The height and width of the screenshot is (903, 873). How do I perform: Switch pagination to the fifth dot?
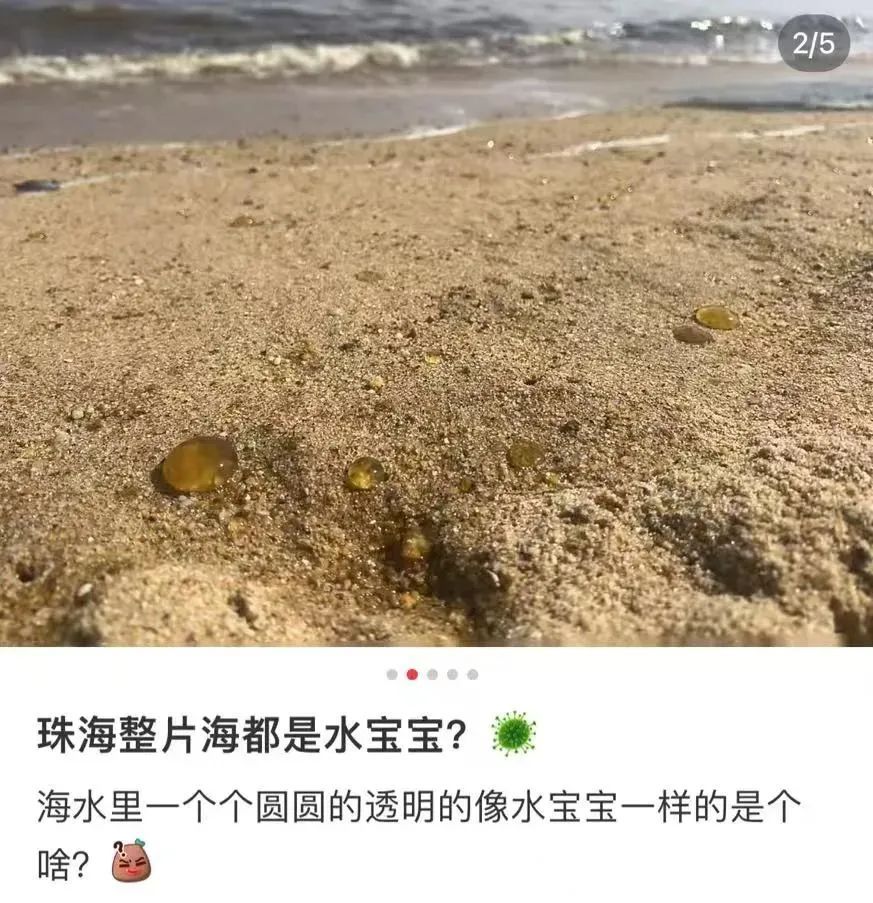pos(472,673)
